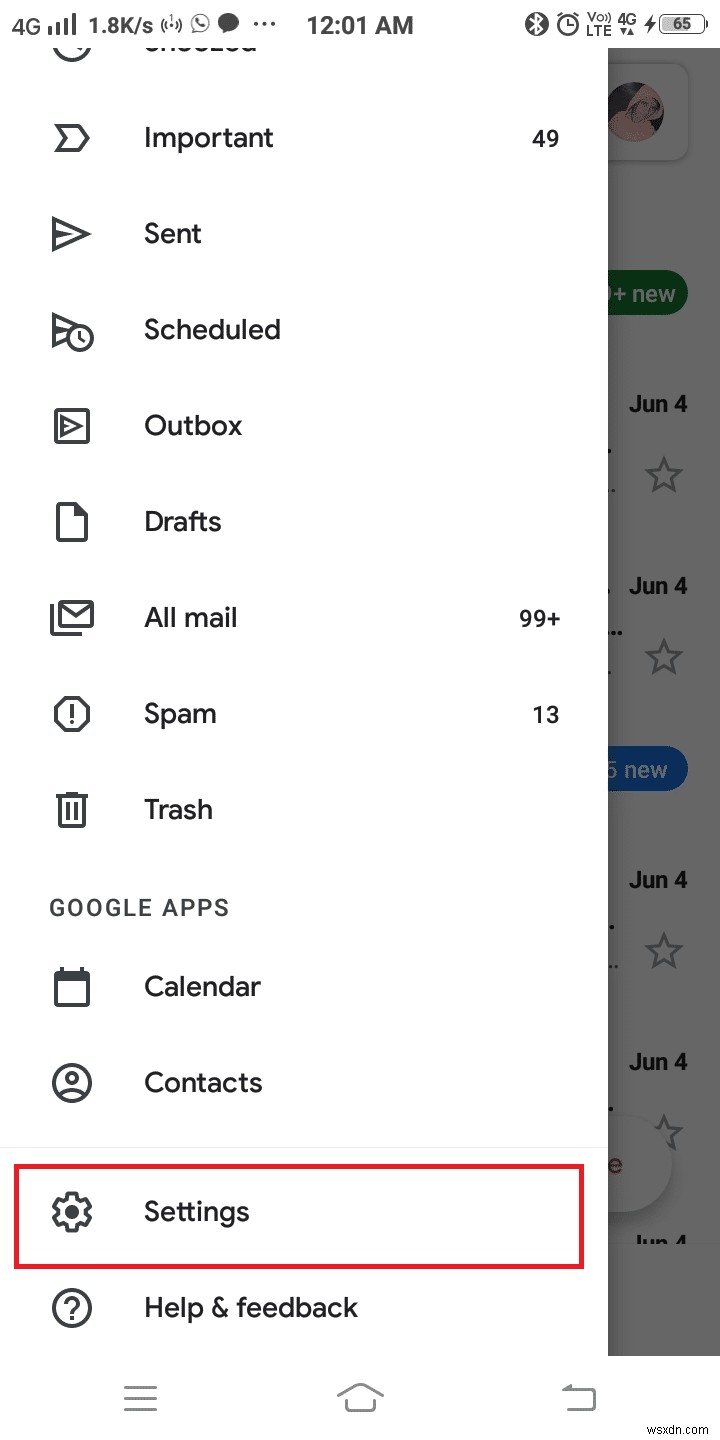Tap the blue 5 new button

[x=645, y=769]
